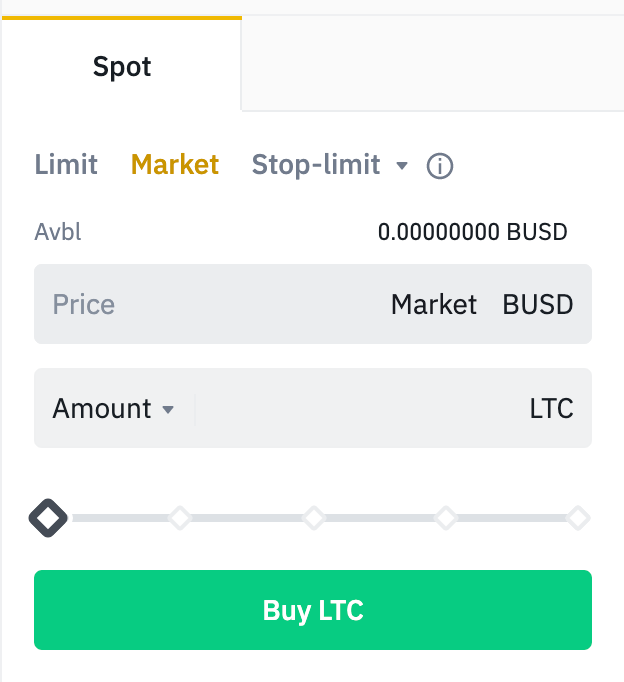This screenshot has width=624, height=682.
Task: Set the slider to 25 percent marker
Action: pos(180,518)
